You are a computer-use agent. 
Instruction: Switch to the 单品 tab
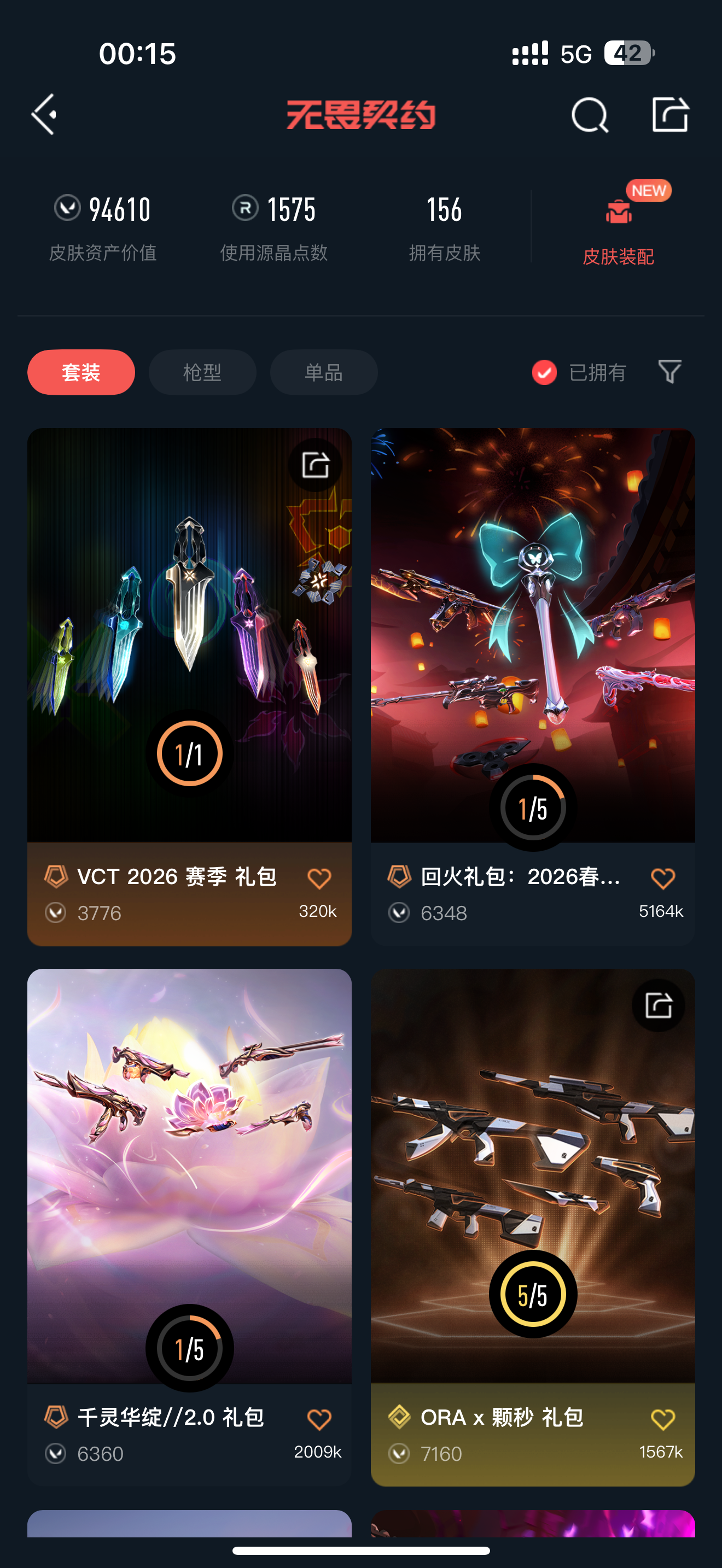[x=324, y=372]
